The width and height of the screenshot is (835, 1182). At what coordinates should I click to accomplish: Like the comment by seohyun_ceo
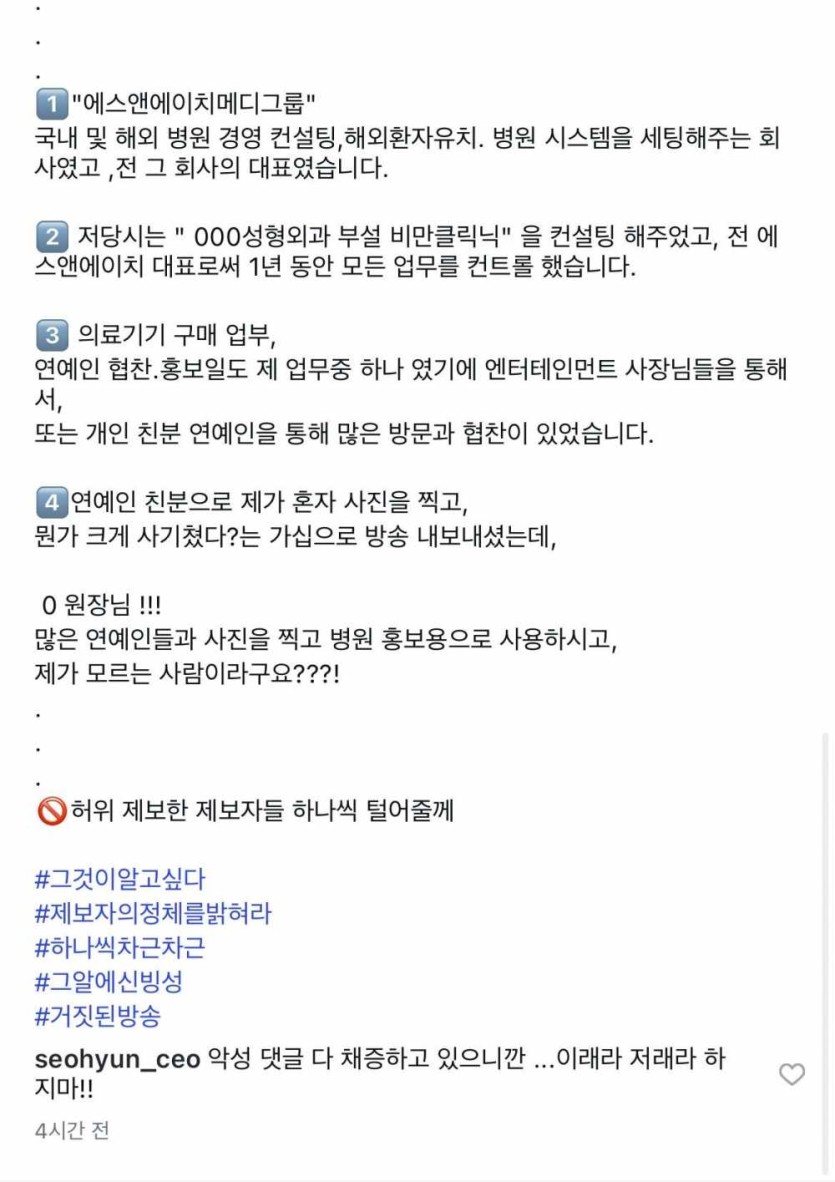pyautogui.click(x=792, y=1075)
